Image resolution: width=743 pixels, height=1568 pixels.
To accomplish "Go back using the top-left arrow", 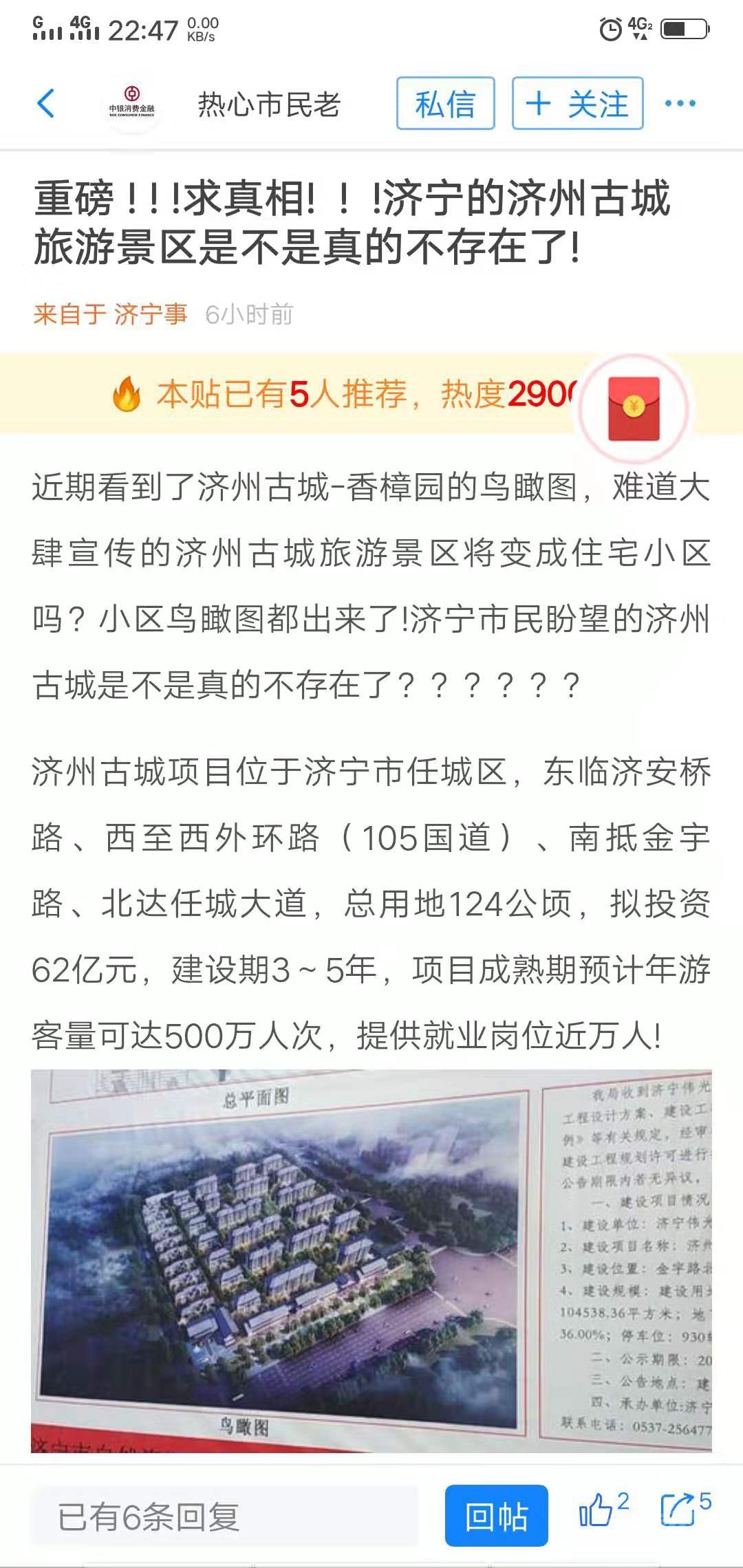I will (45, 104).
